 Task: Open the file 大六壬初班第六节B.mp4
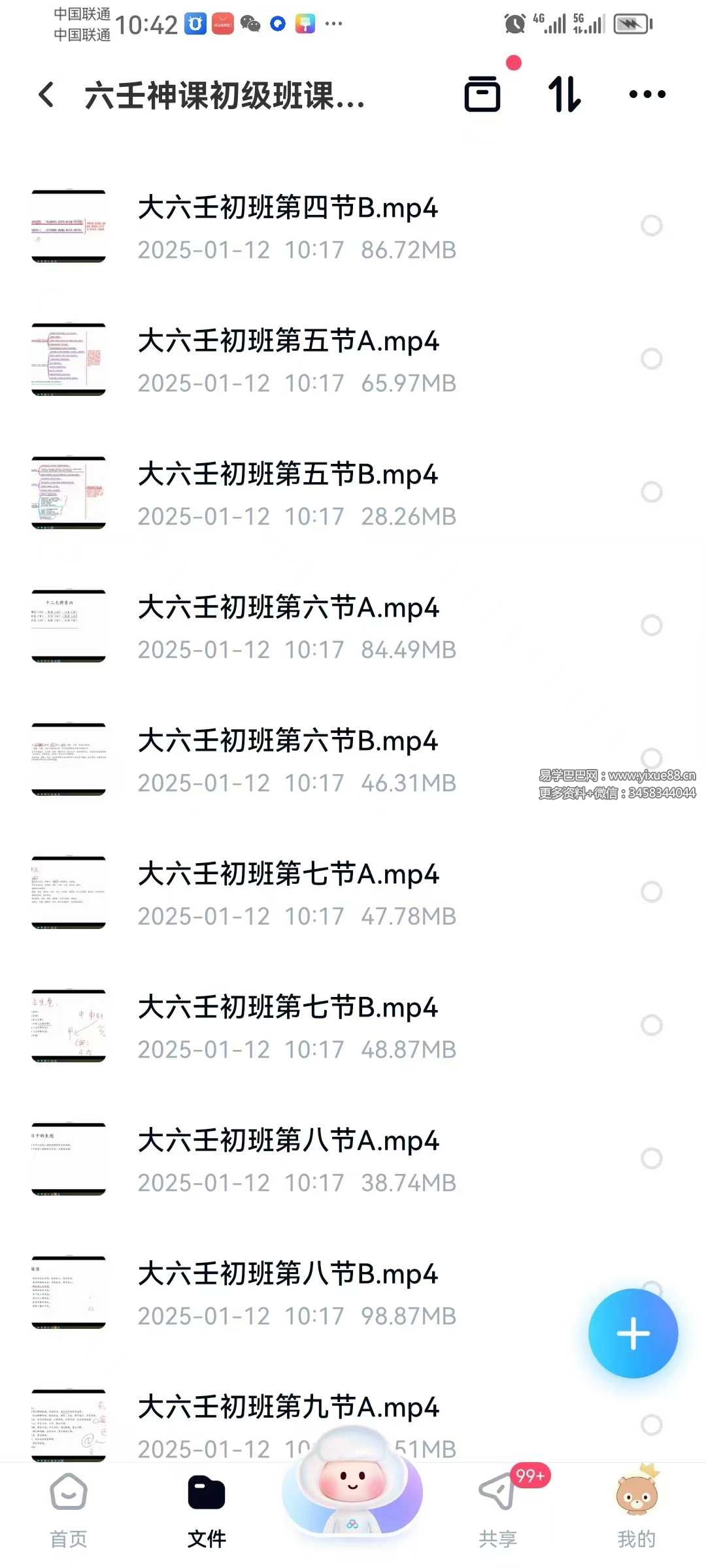(x=288, y=742)
